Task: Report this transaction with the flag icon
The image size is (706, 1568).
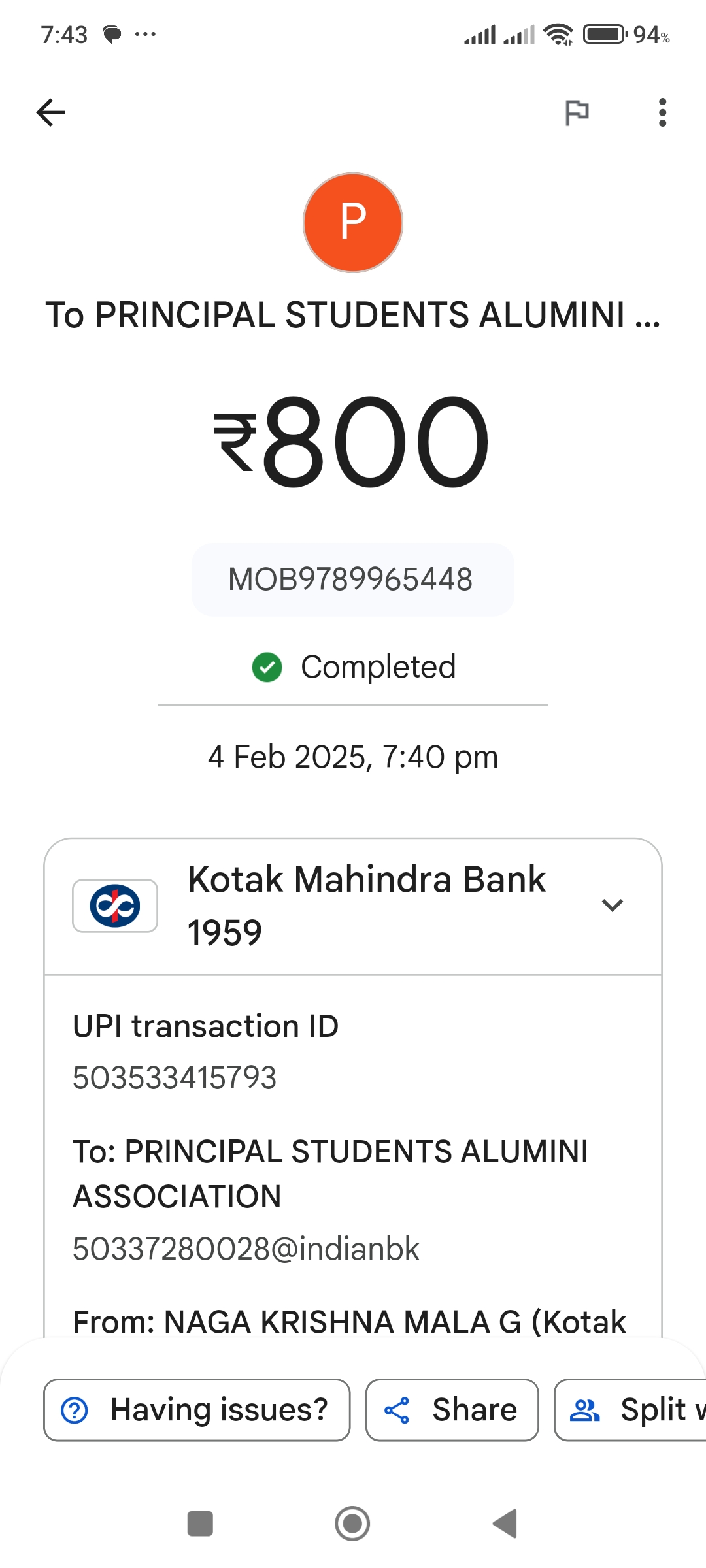Action: (x=577, y=112)
